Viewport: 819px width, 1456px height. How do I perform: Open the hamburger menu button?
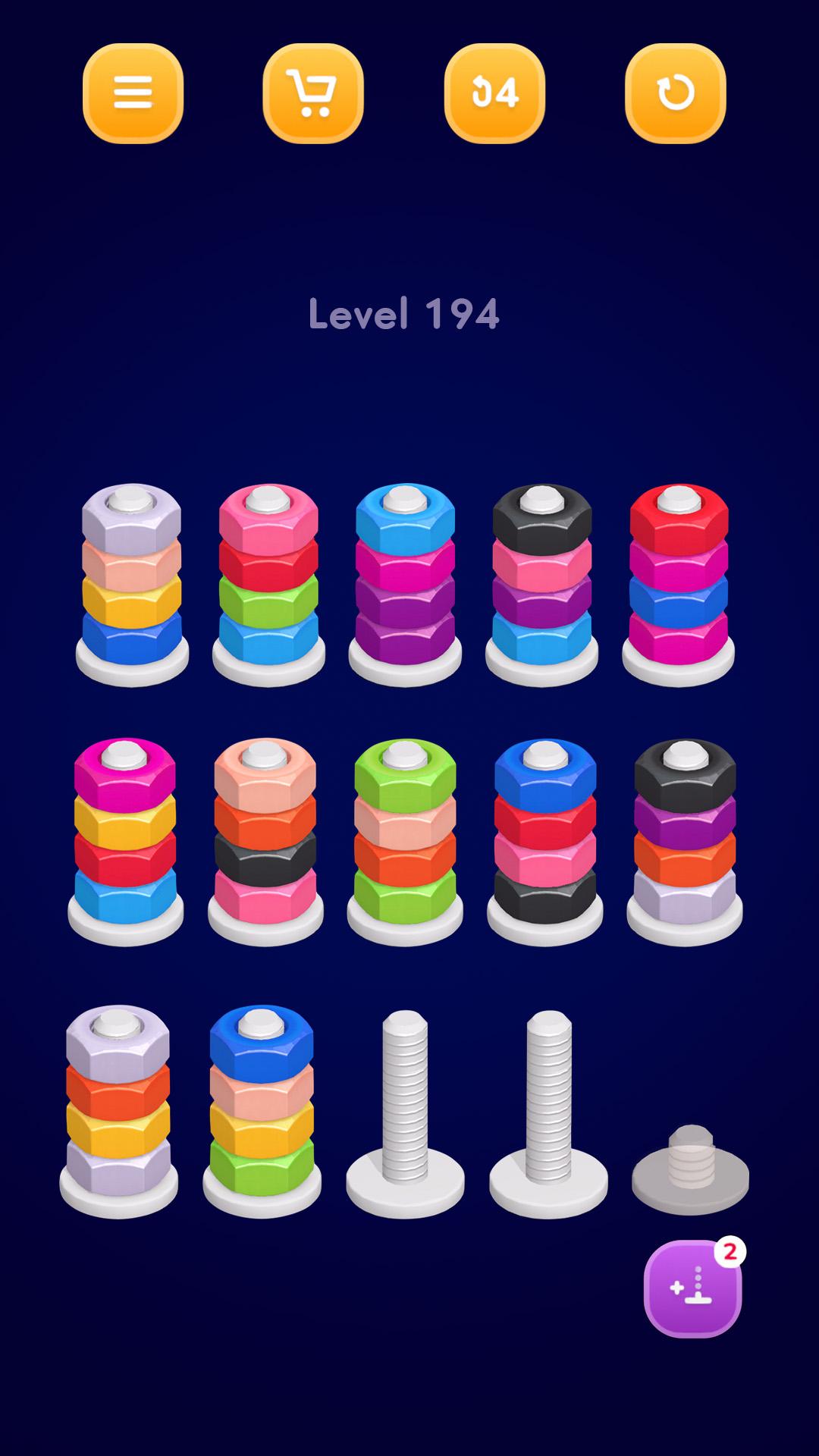[133, 93]
